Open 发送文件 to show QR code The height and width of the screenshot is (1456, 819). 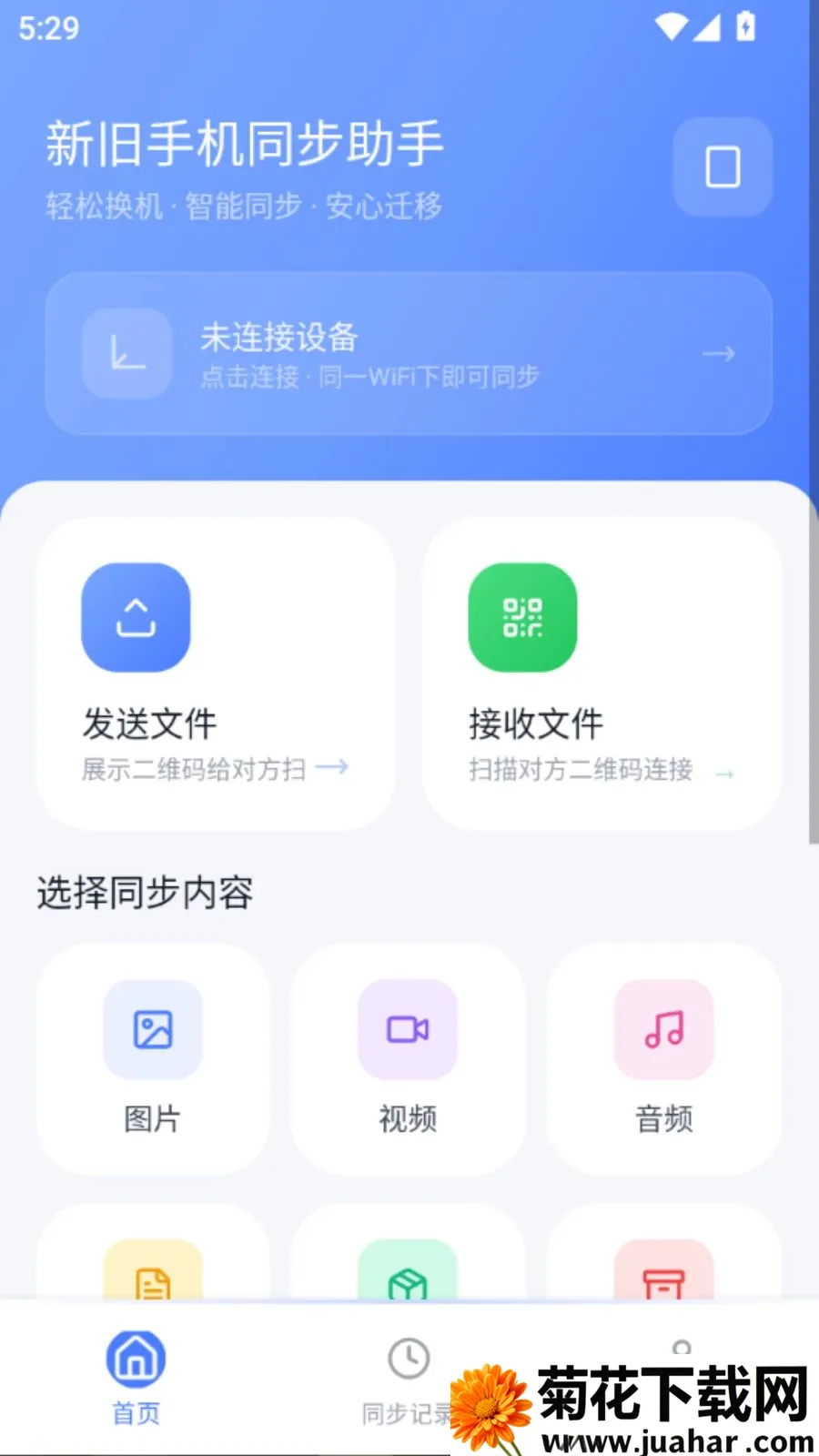[x=216, y=673]
